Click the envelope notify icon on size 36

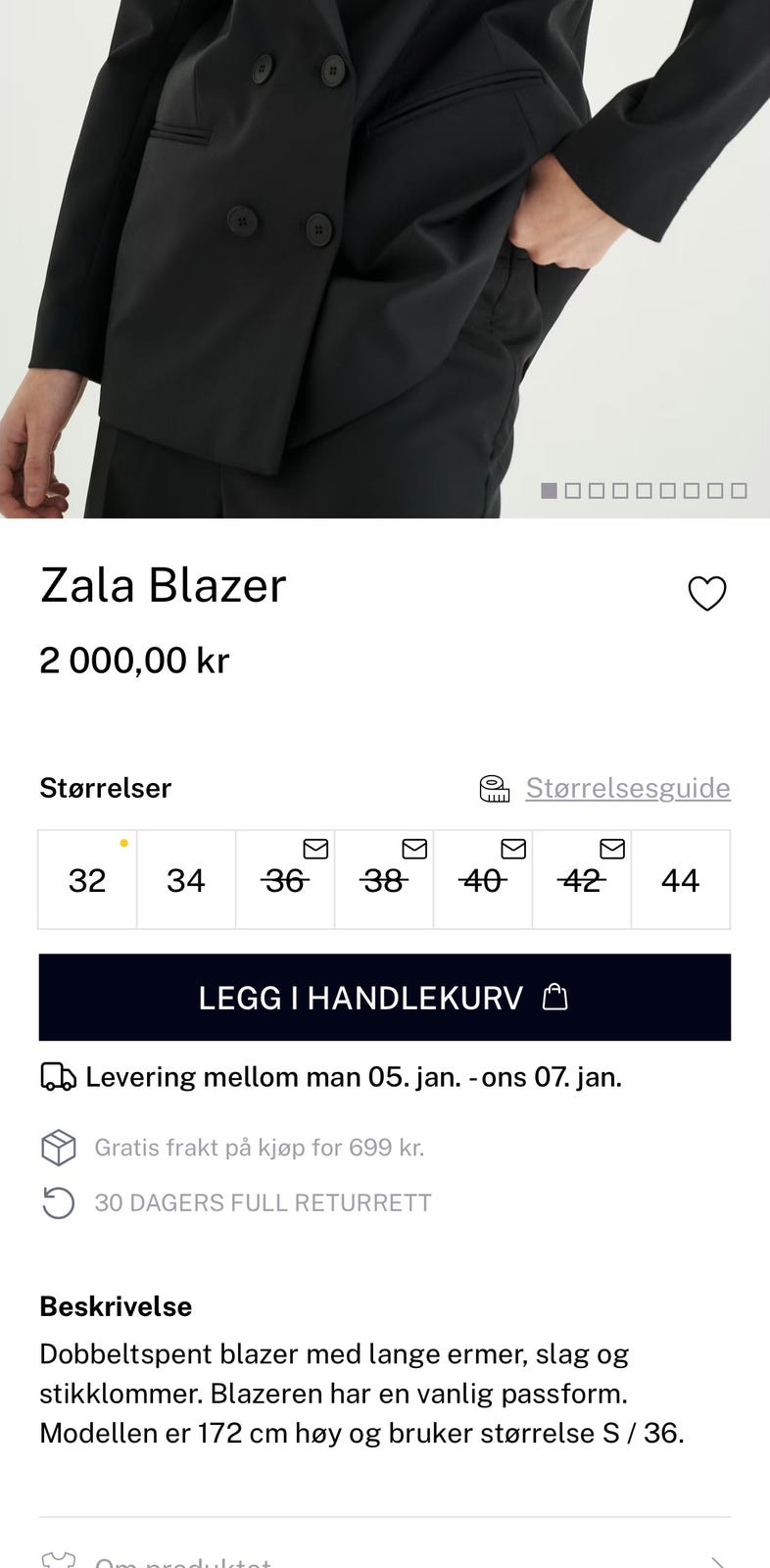[314, 851]
